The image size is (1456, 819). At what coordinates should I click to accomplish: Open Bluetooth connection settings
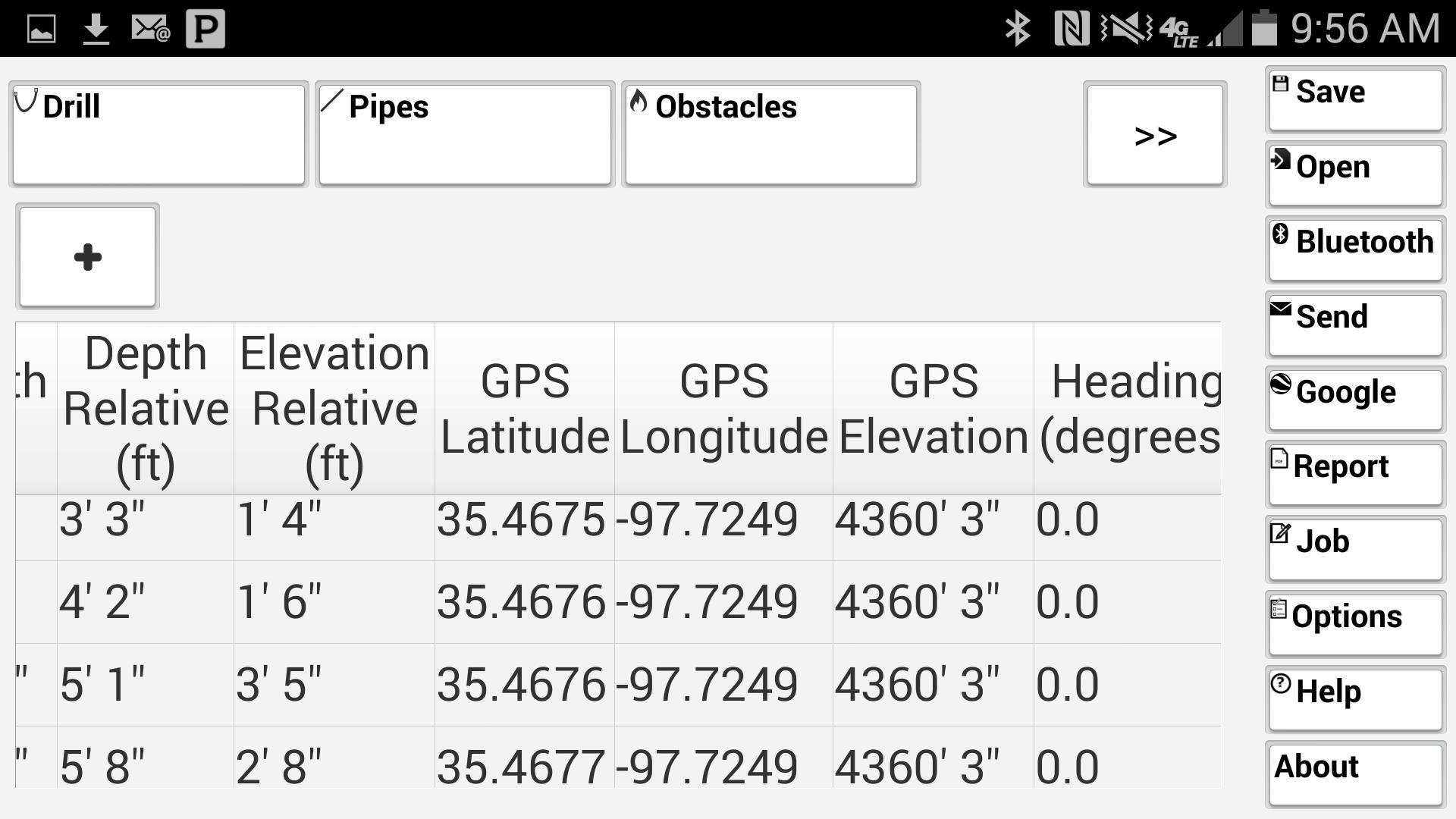pyautogui.click(x=1354, y=249)
